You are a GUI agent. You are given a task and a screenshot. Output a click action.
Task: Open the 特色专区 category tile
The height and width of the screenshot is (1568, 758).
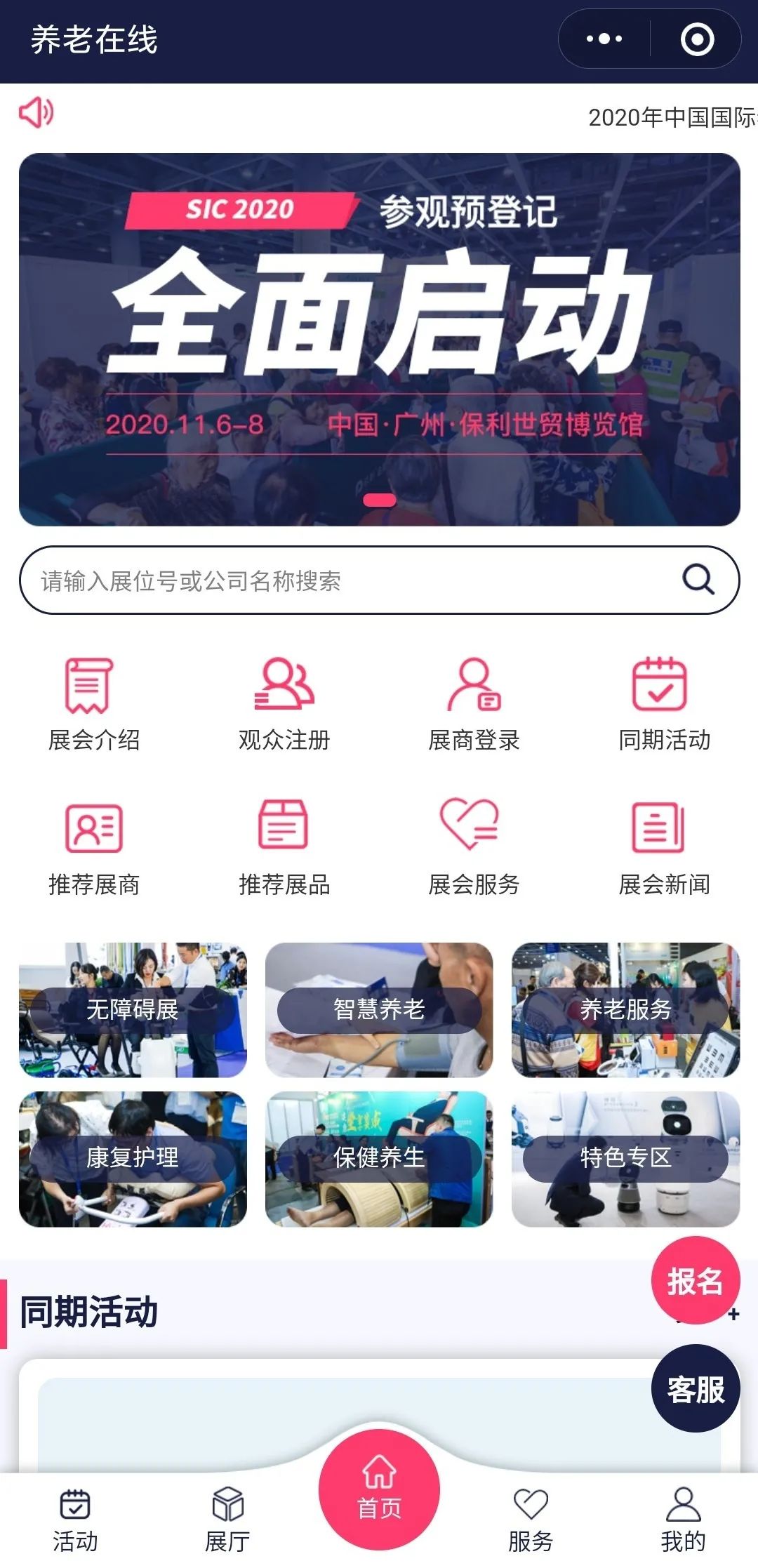pyautogui.click(x=625, y=1158)
